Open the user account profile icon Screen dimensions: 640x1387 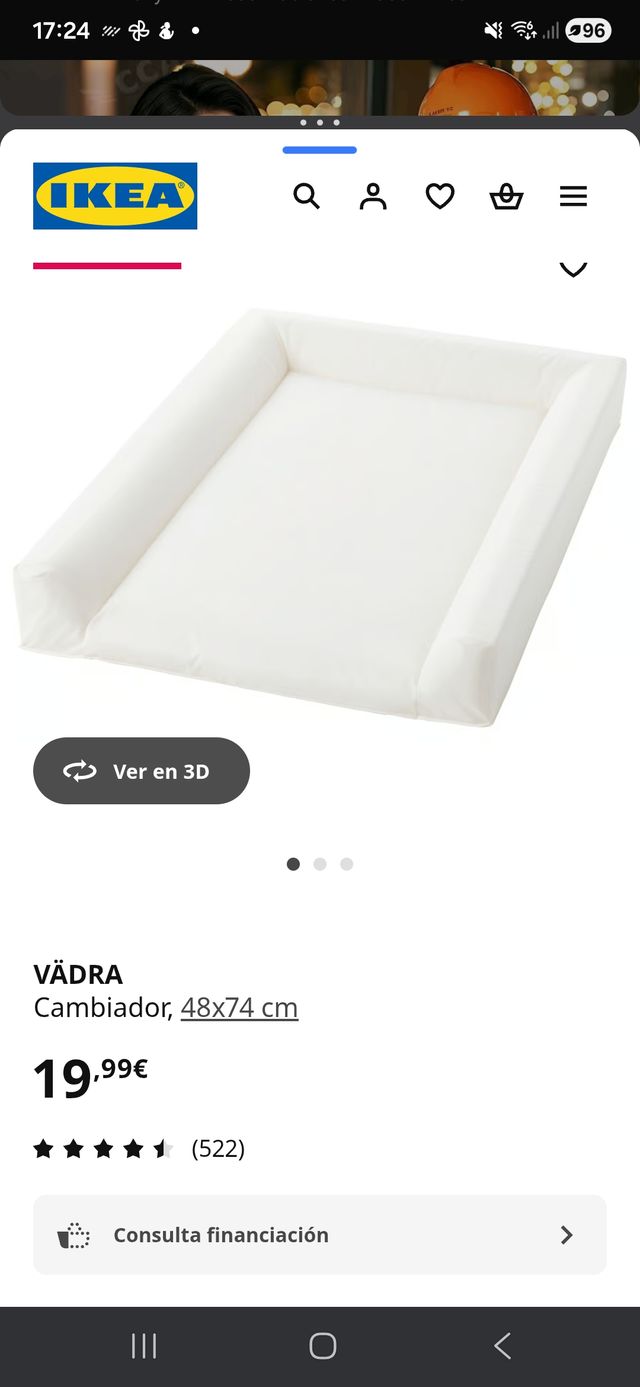(373, 196)
